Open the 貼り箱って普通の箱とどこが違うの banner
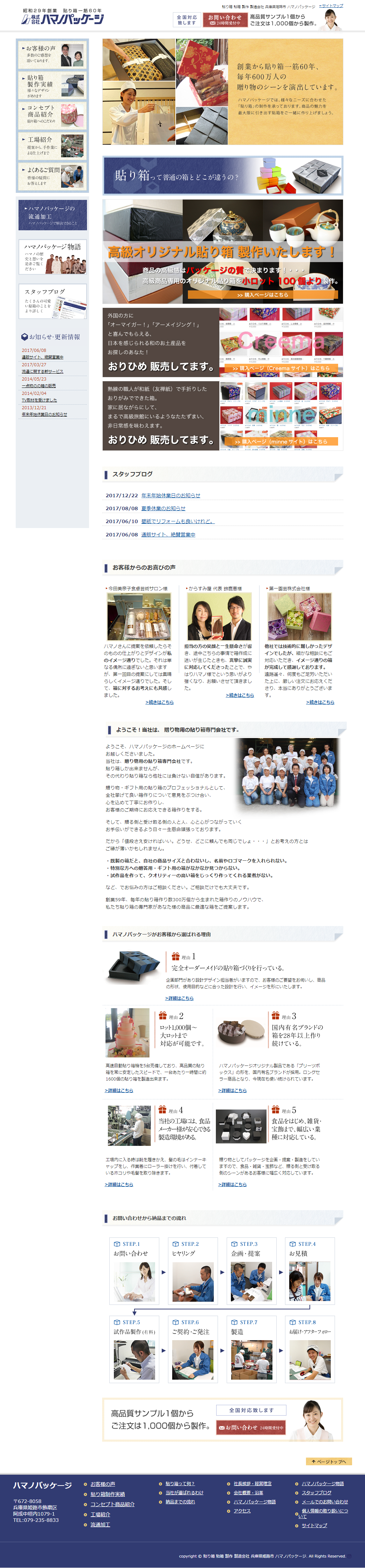Viewport: 365px width, 1568px height. (222, 176)
